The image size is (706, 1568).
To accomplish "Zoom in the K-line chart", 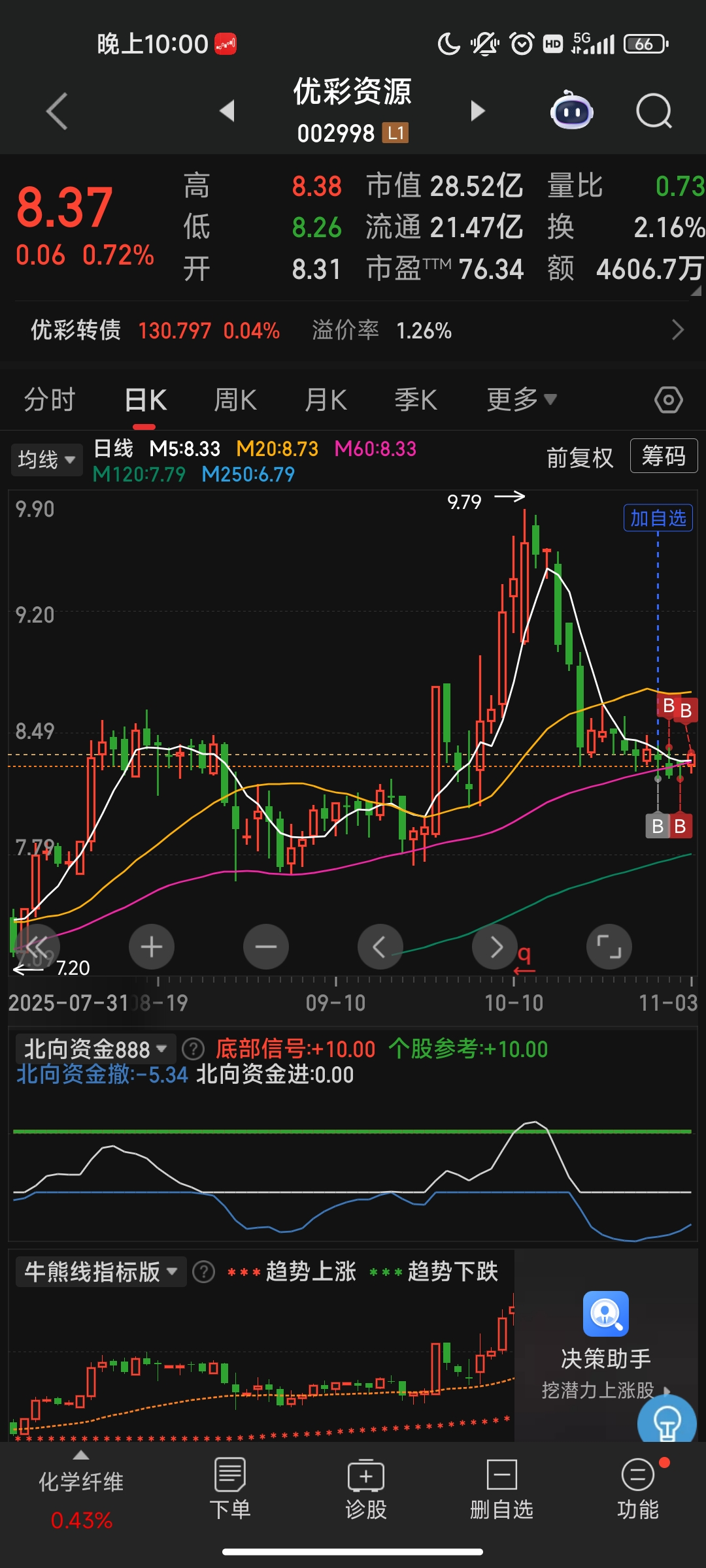I will coord(152,947).
